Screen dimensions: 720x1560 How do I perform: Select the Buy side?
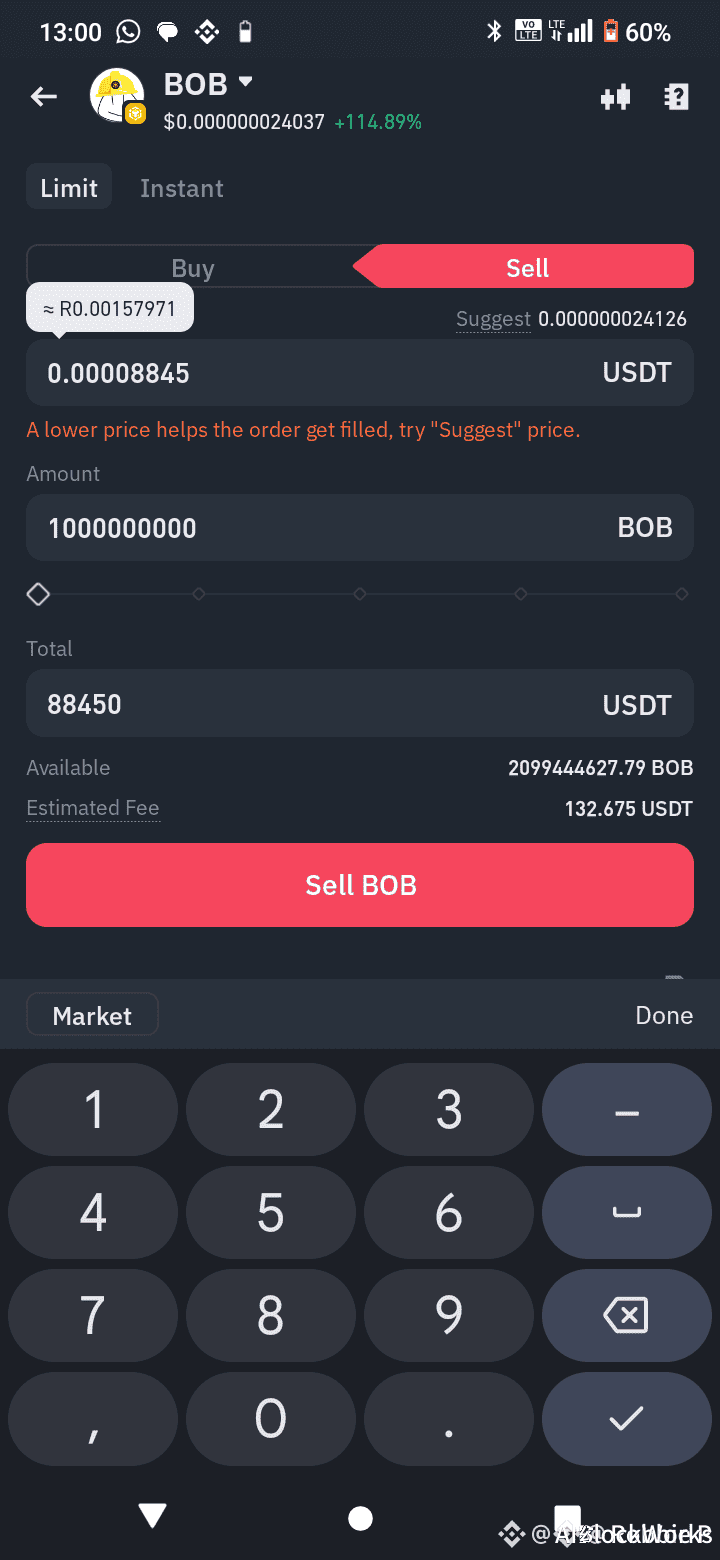click(x=193, y=268)
